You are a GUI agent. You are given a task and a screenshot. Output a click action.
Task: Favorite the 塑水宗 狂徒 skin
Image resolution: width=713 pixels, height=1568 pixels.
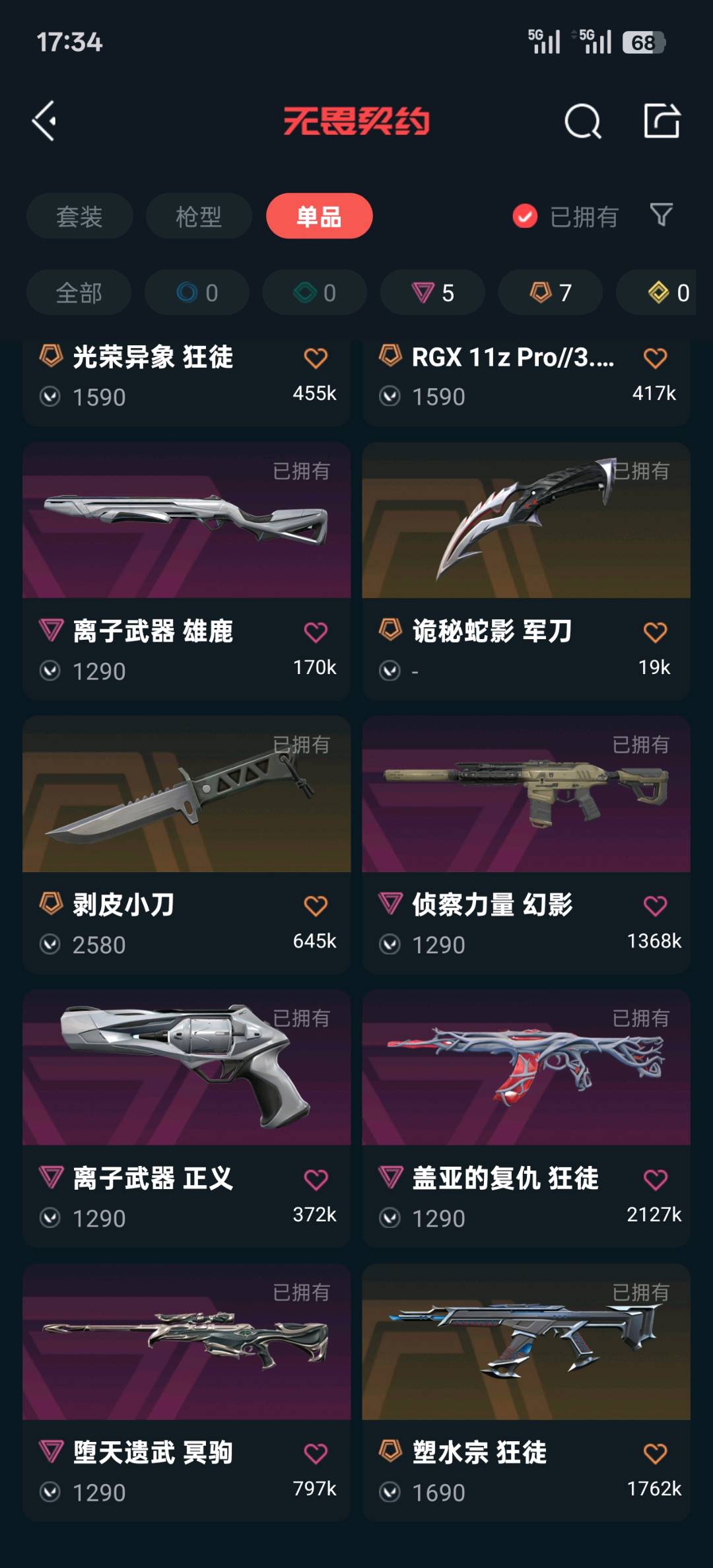pyautogui.click(x=655, y=1453)
